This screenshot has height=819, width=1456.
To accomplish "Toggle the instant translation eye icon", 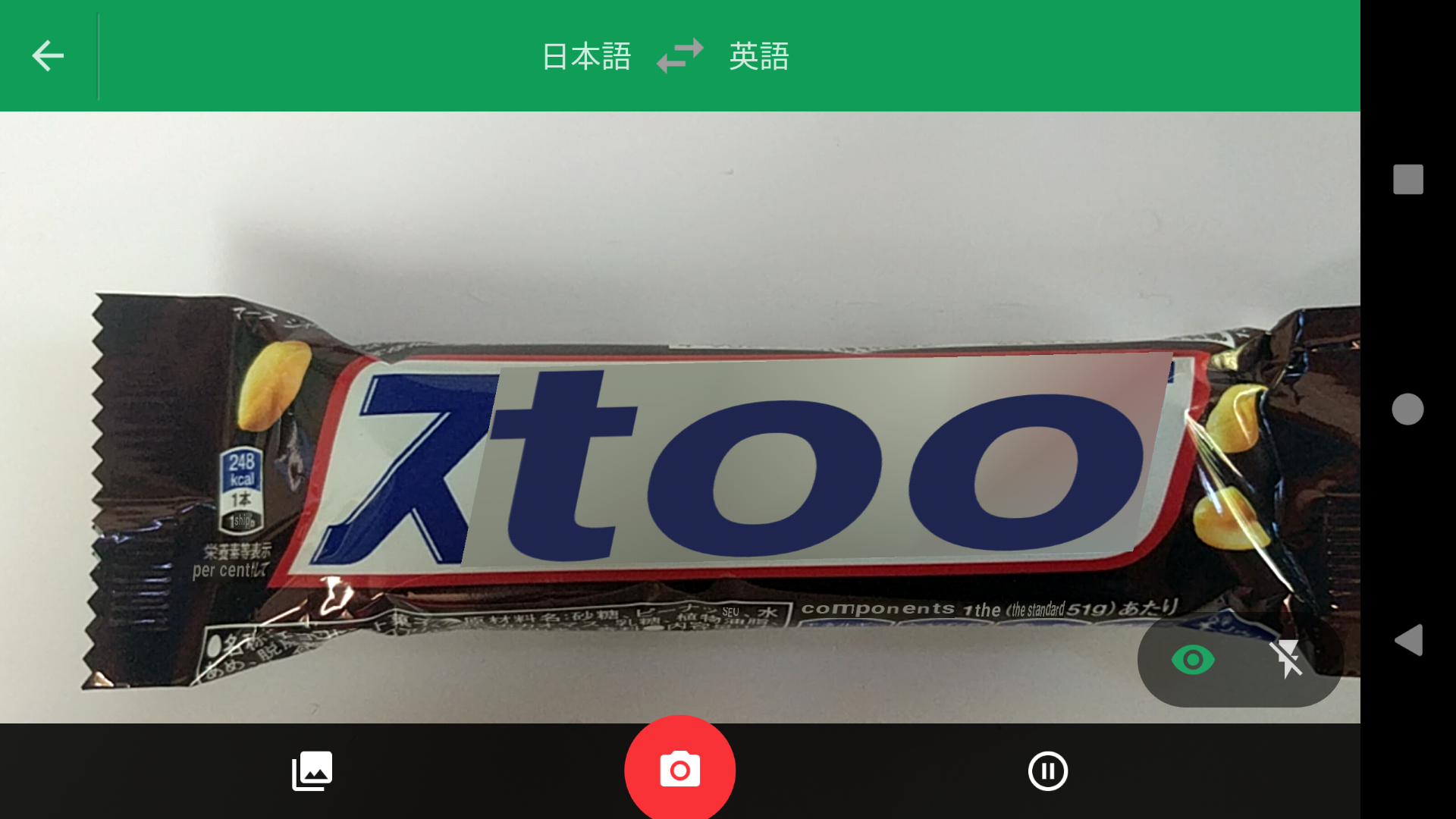I will tap(1193, 660).
